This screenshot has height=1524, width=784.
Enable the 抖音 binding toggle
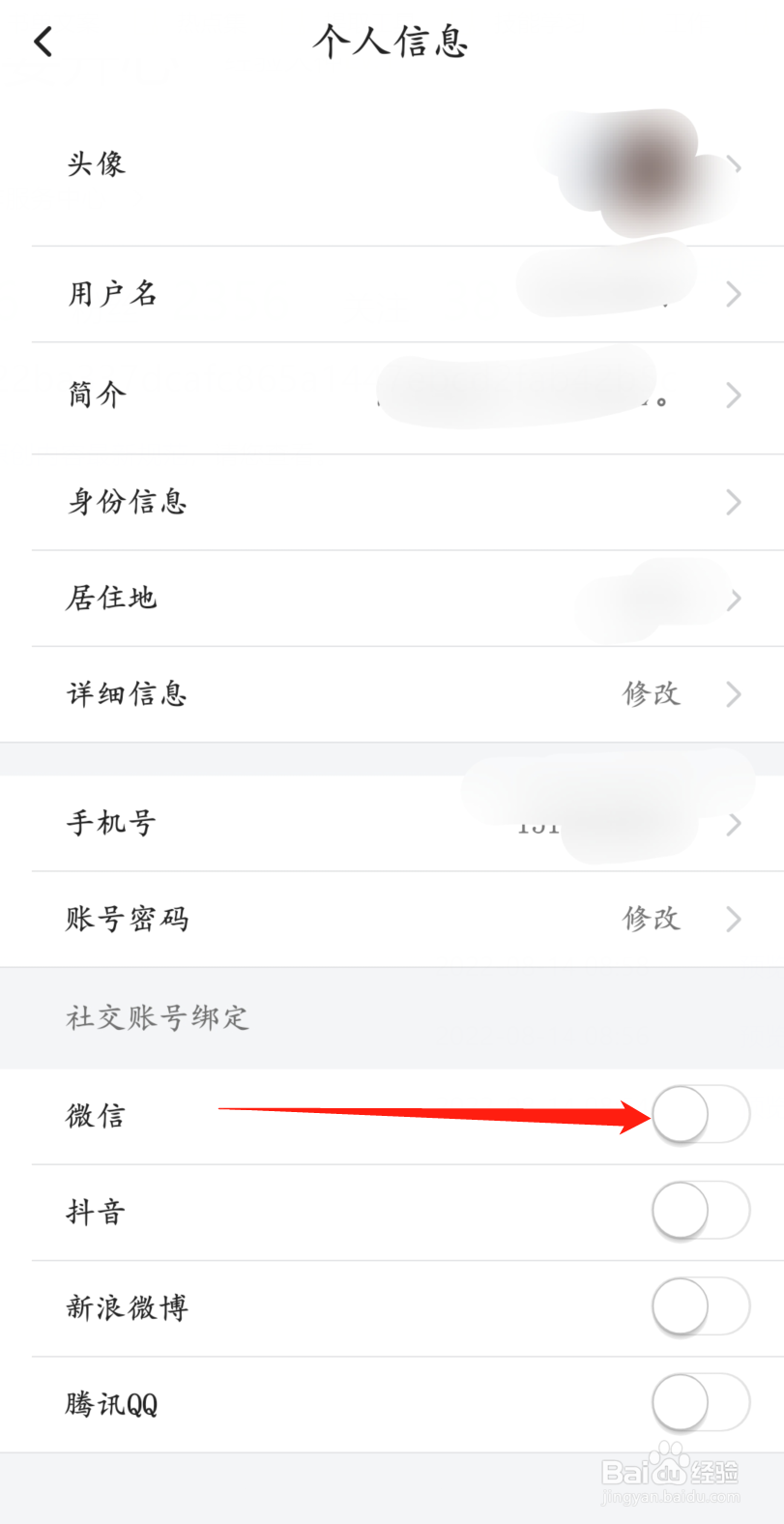700,1211
